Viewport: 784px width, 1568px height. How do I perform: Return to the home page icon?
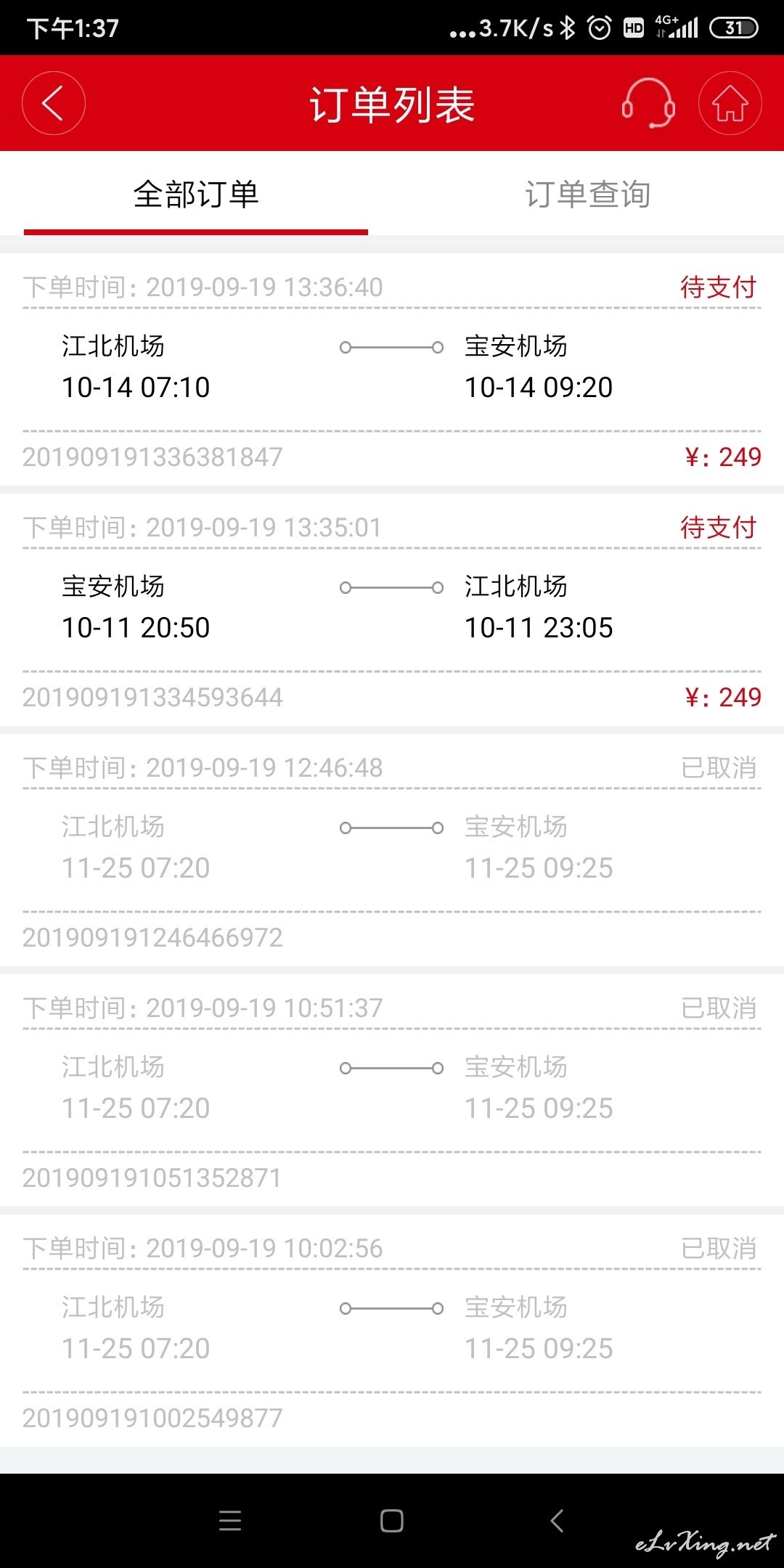coord(730,103)
